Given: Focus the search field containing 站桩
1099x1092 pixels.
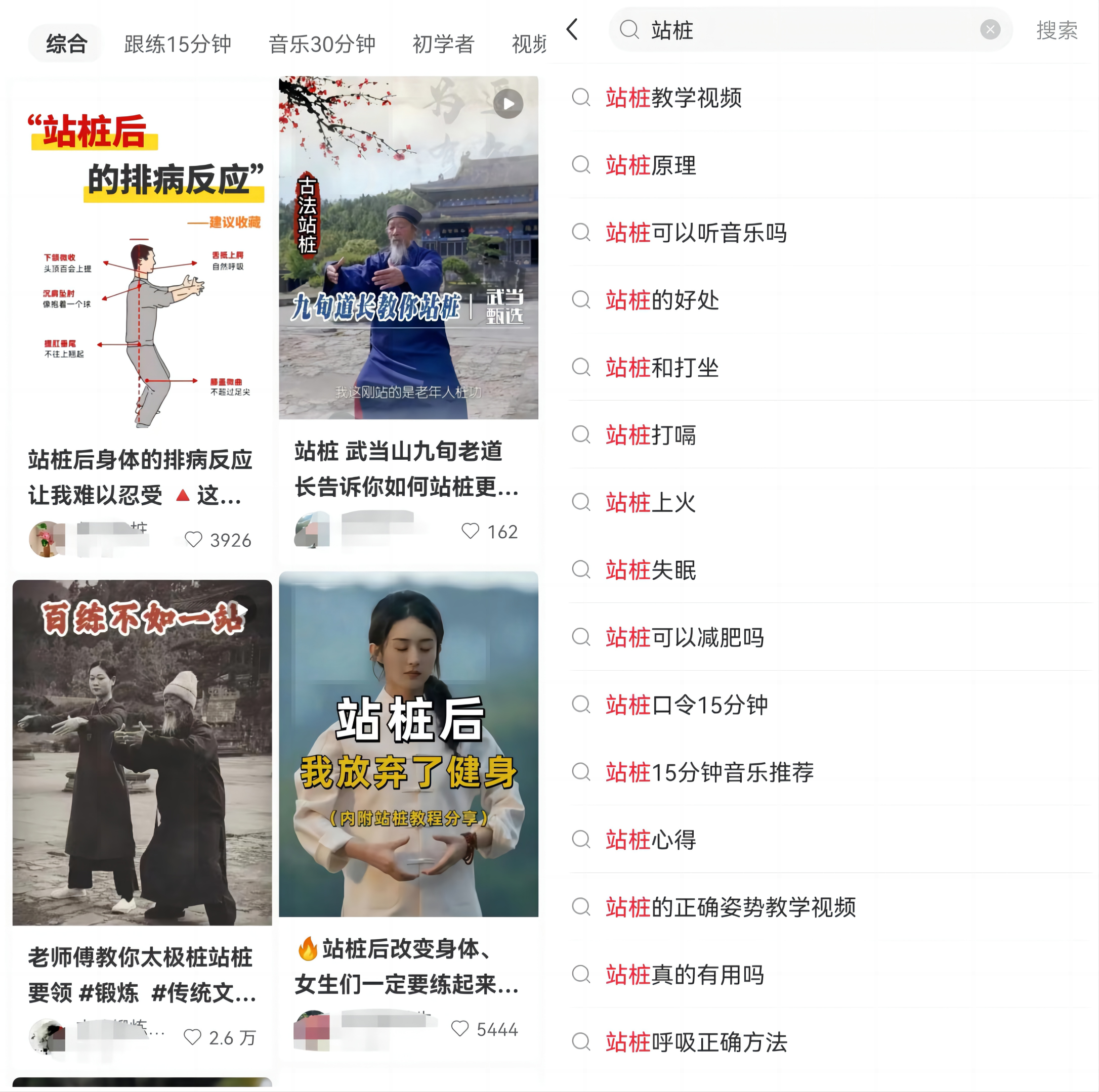Looking at the screenshot, I should (x=808, y=29).
